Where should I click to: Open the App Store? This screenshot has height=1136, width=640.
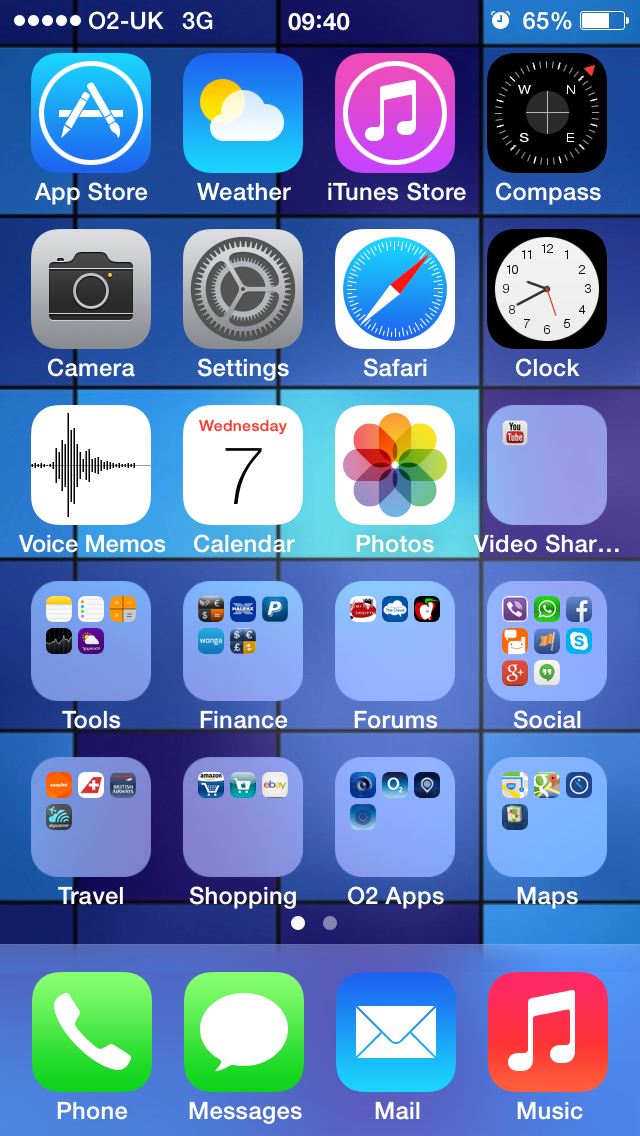pos(91,113)
